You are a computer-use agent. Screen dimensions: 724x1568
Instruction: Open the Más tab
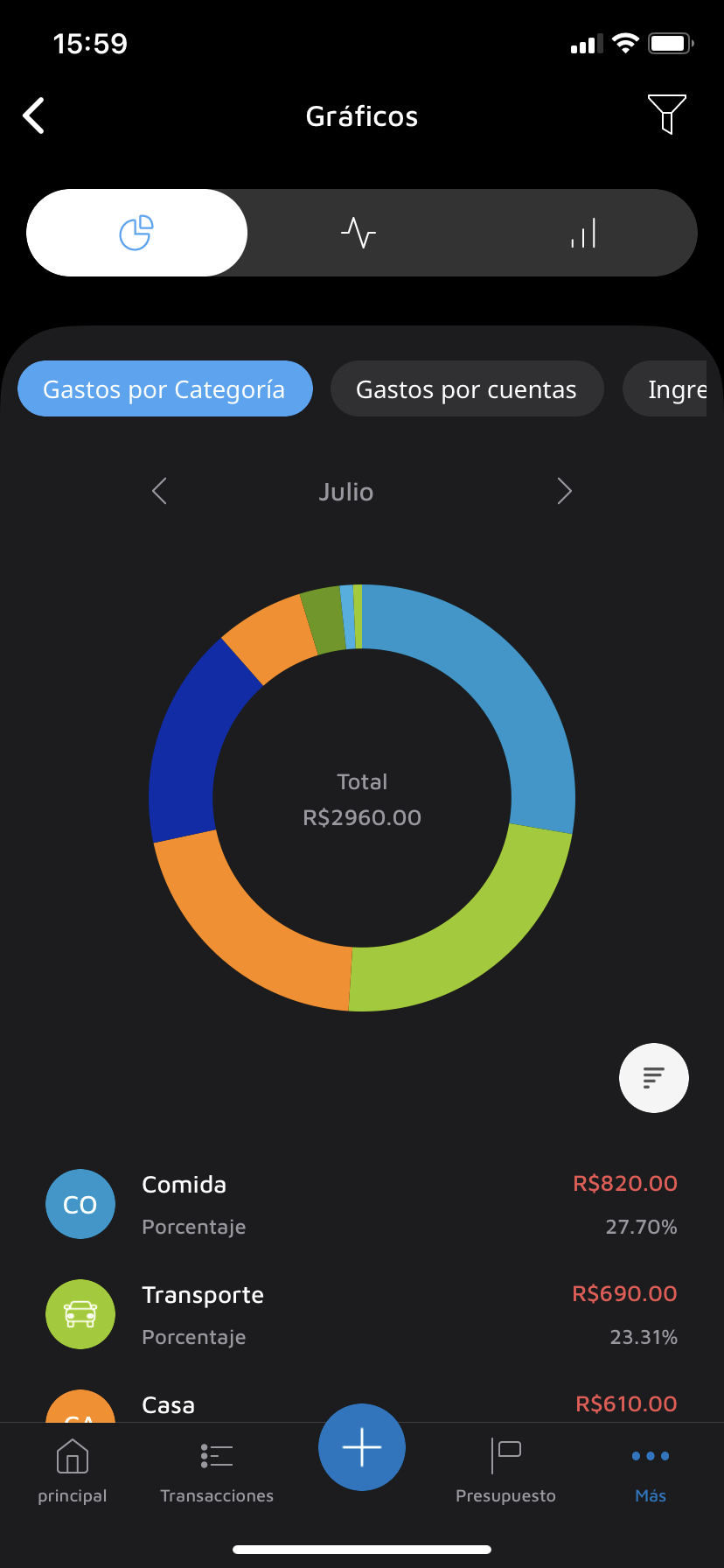[651, 1472]
